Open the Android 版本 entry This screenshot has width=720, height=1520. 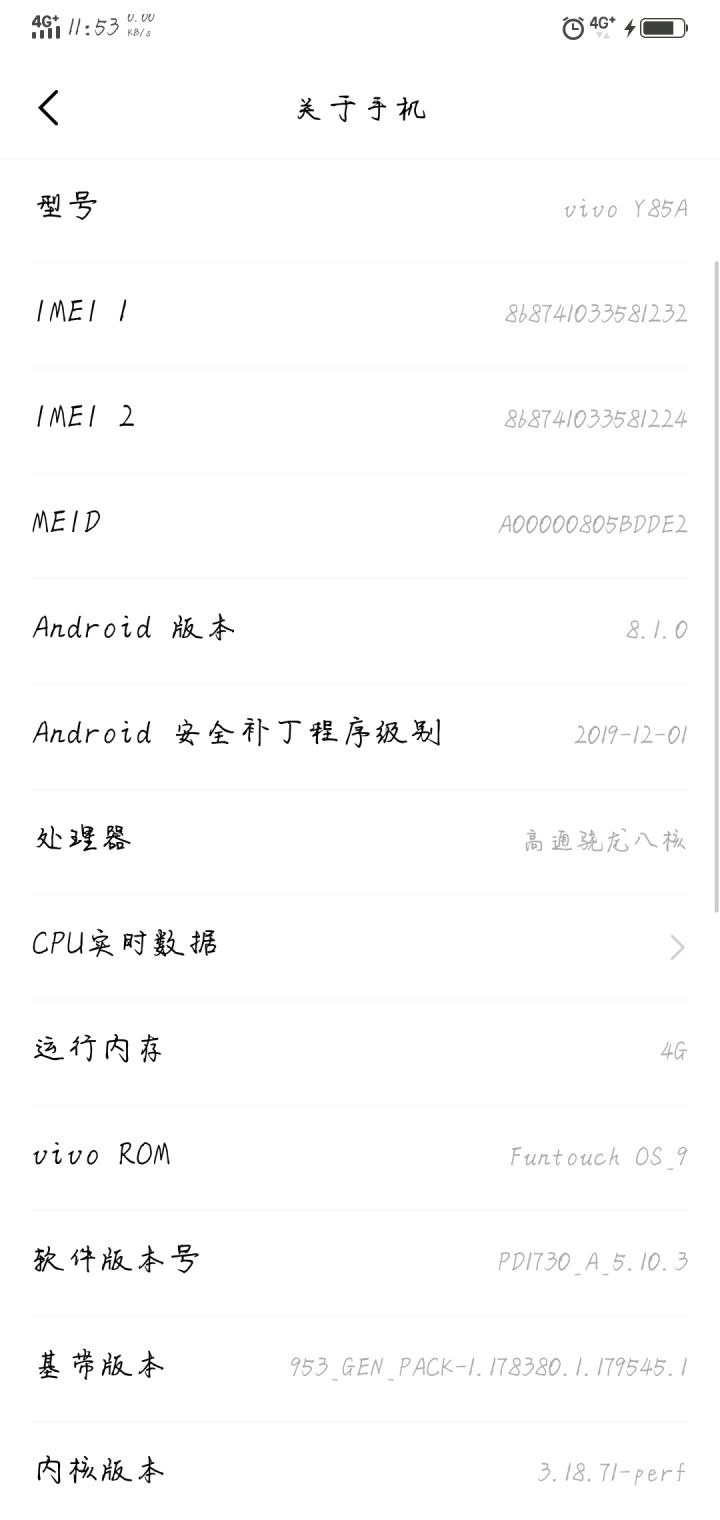360,627
